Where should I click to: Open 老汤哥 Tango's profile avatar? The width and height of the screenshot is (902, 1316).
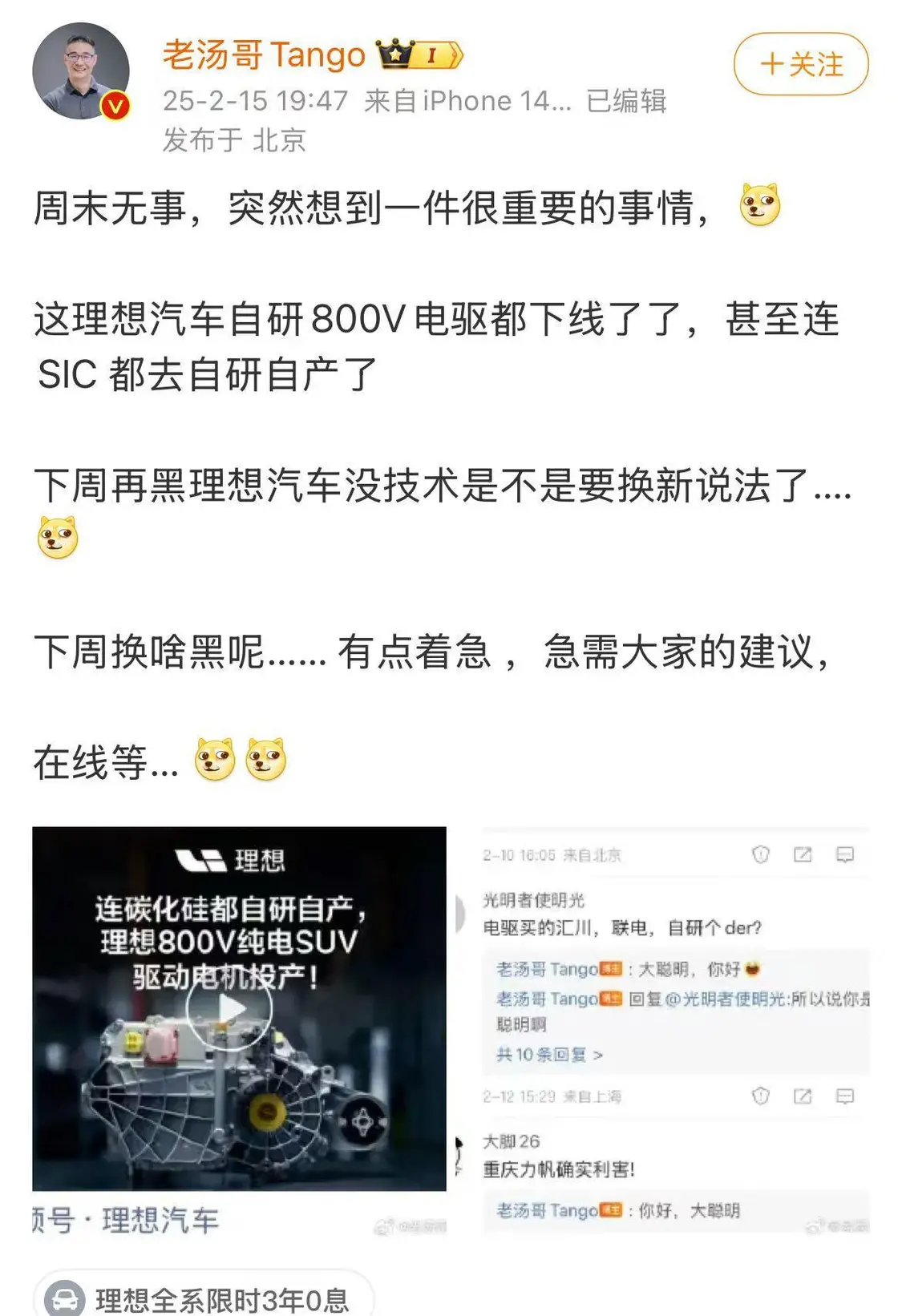[x=80, y=71]
